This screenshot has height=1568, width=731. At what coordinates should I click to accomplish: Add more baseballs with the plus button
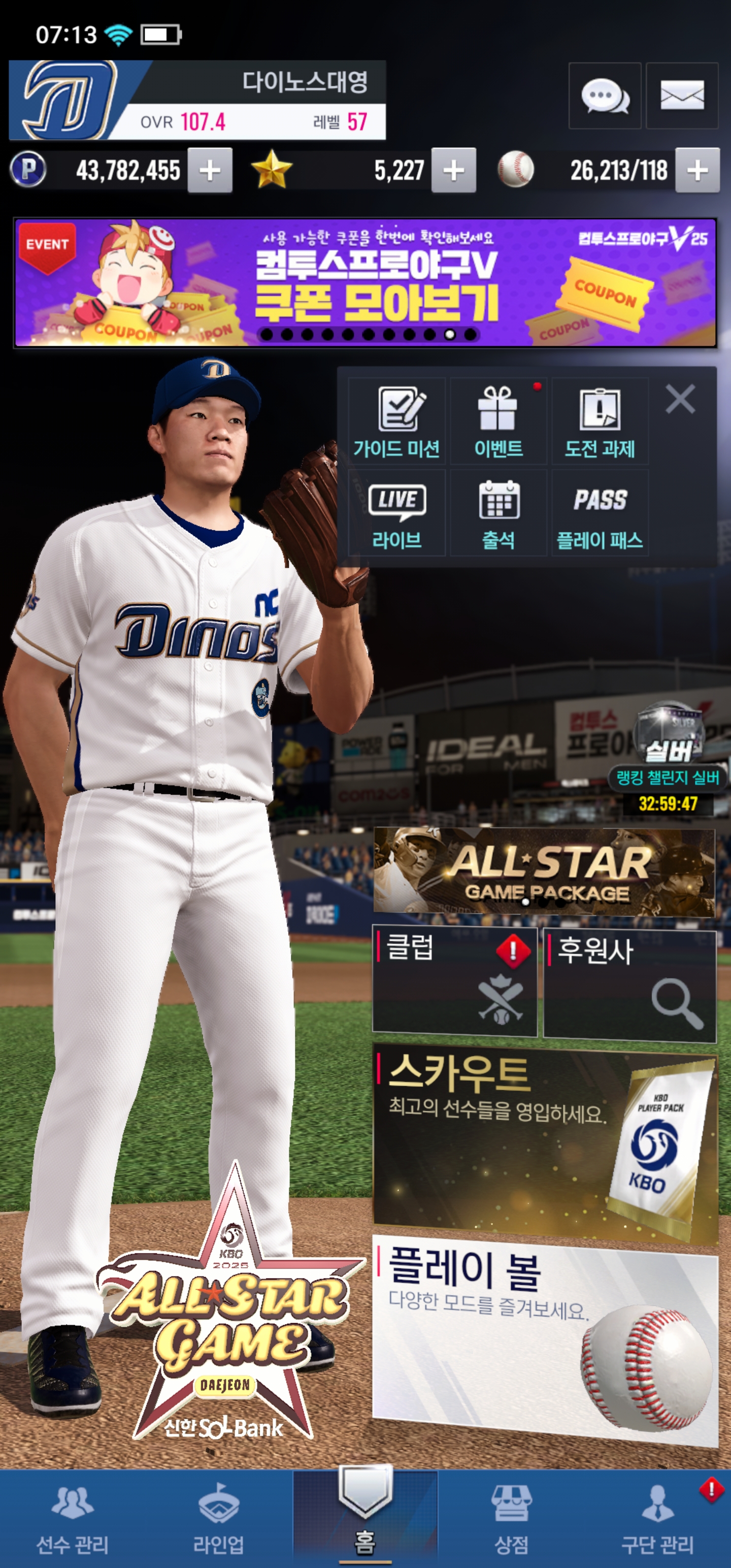pyautogui.click(x=697, y=171)
